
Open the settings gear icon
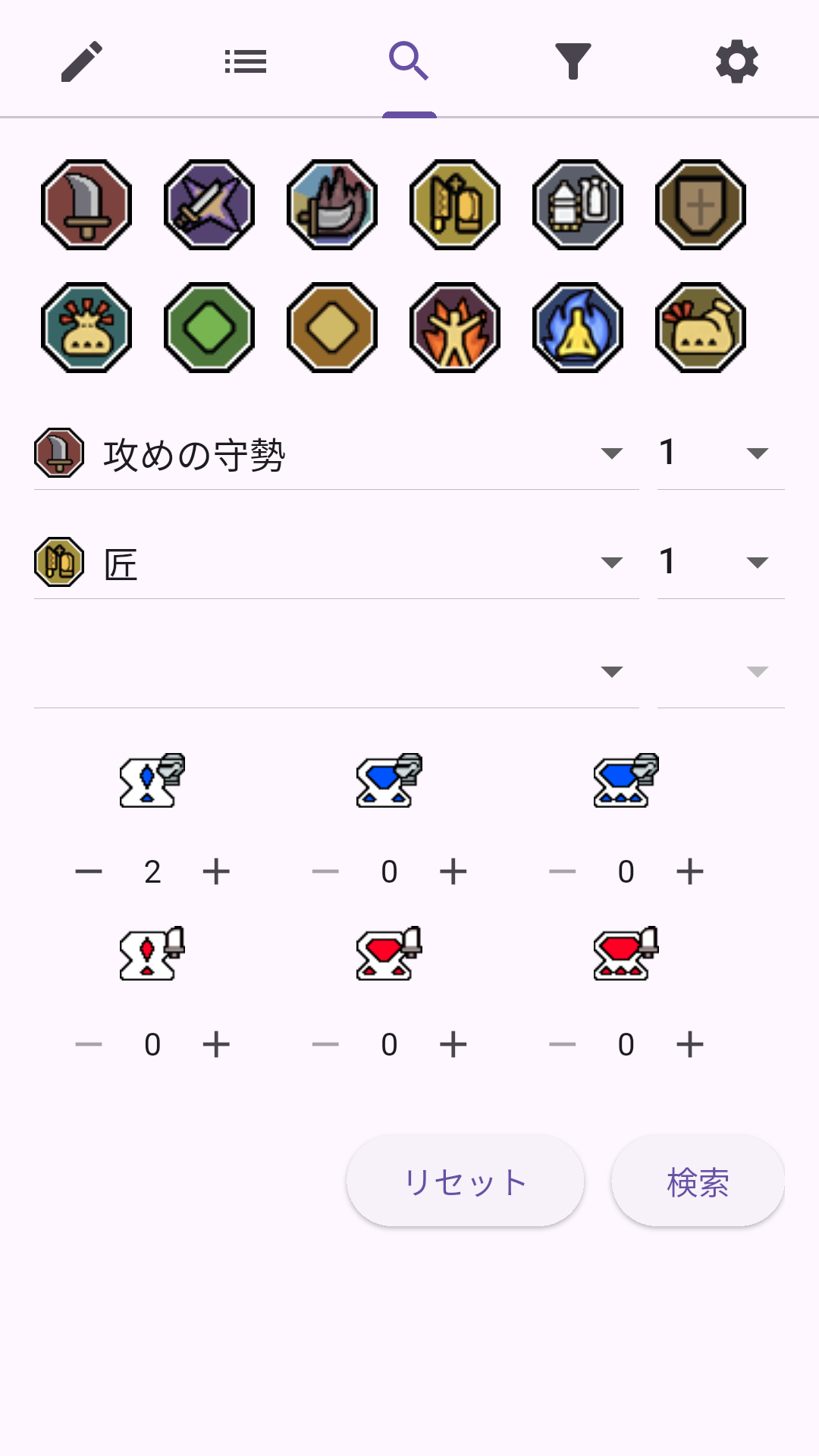(x=736, y=60)
